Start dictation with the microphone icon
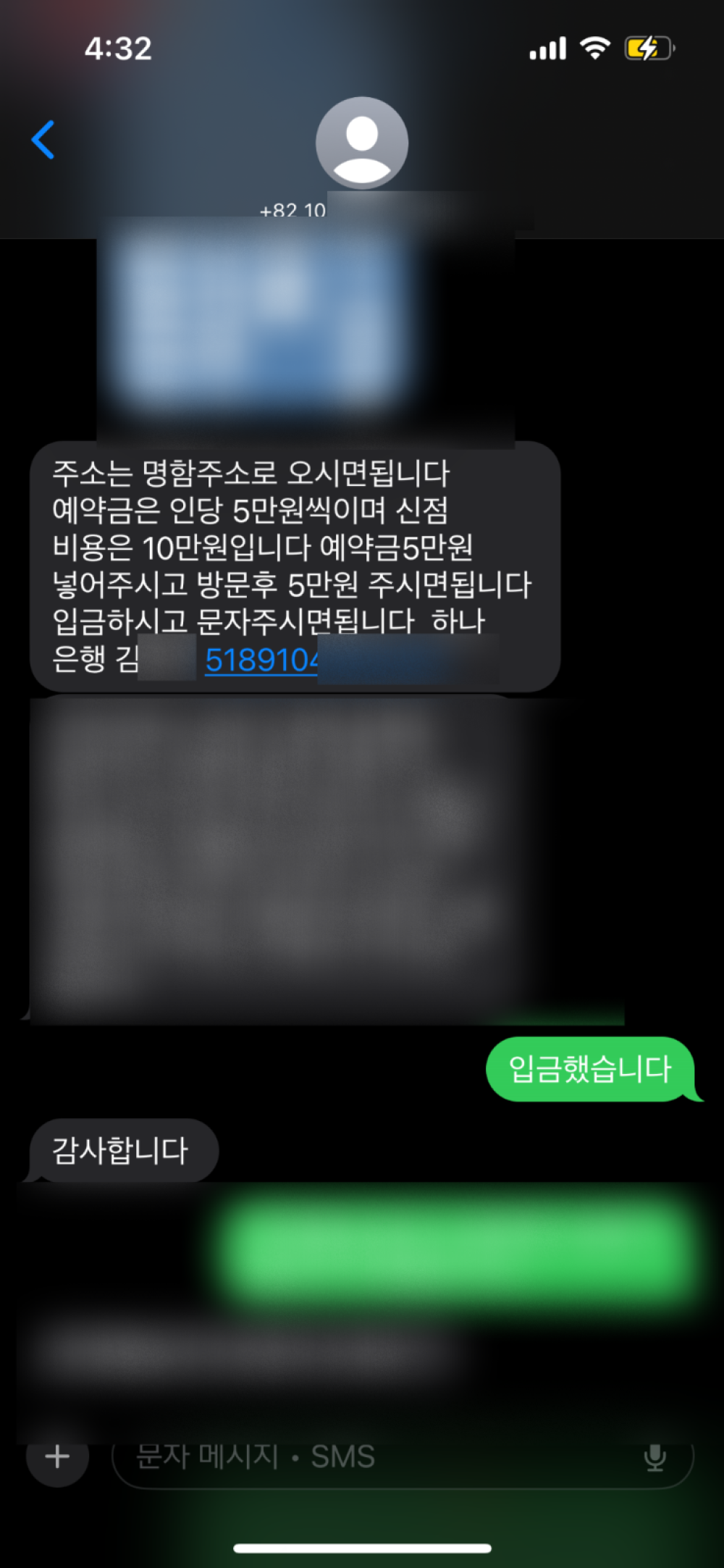Image resolution: width=724 pixels, height=1568 pixels. pos(654,1457)
